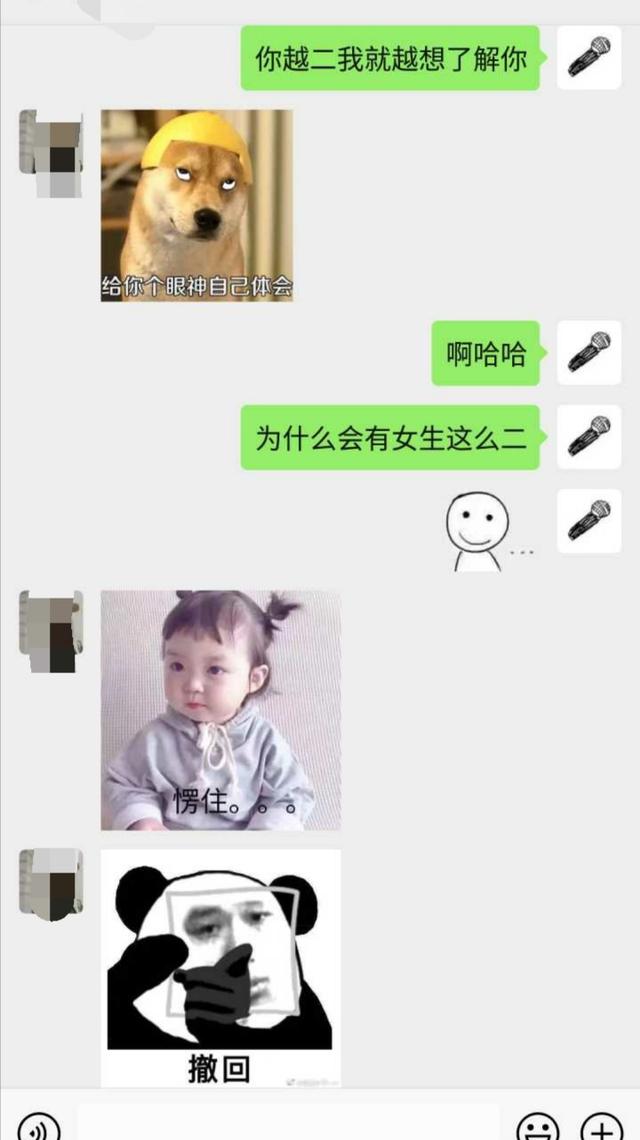The image size is (640, 1140).
Task: Switch to voice message input
Action: pos(38,1128)
